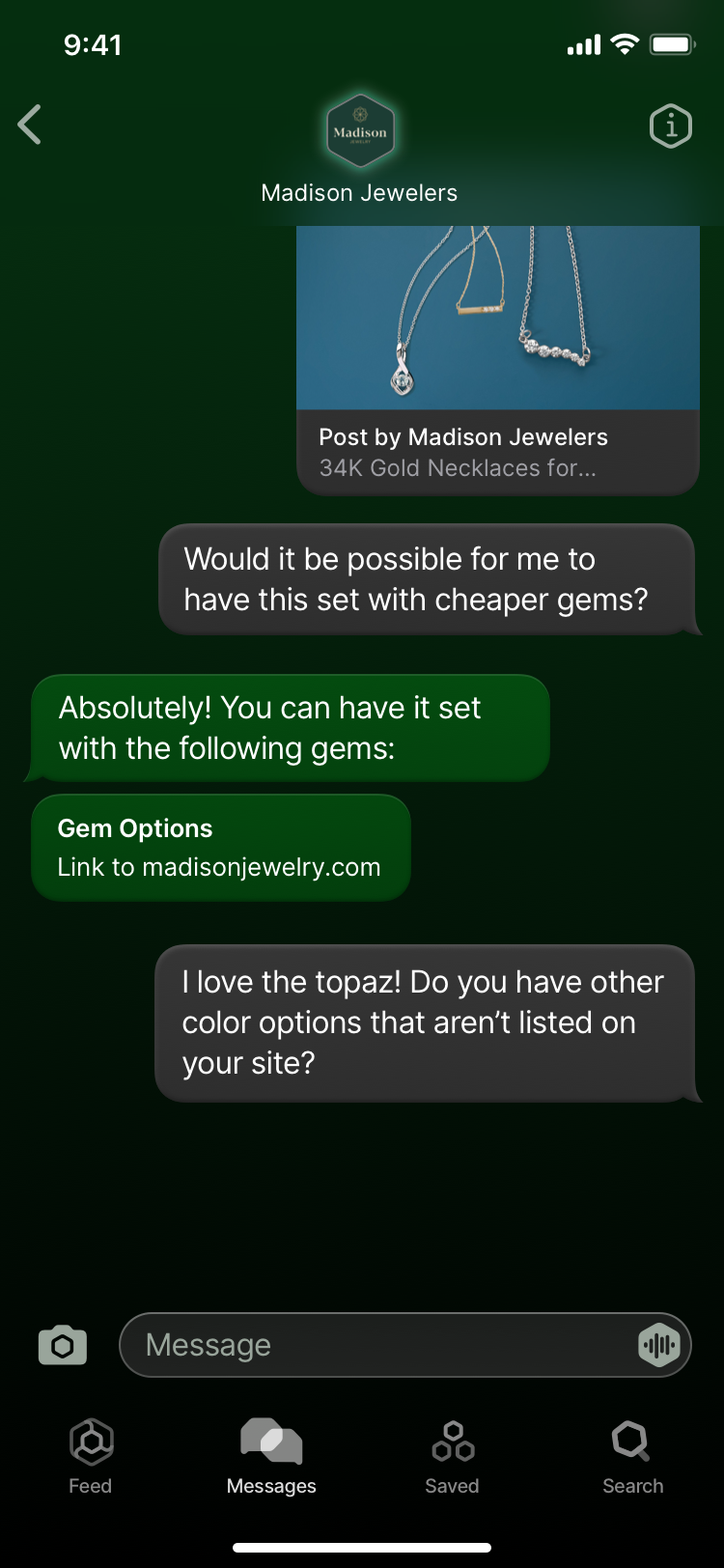Switch to the Feed tab
This screenshot has height=1568, width=724.
[91, 1456]
